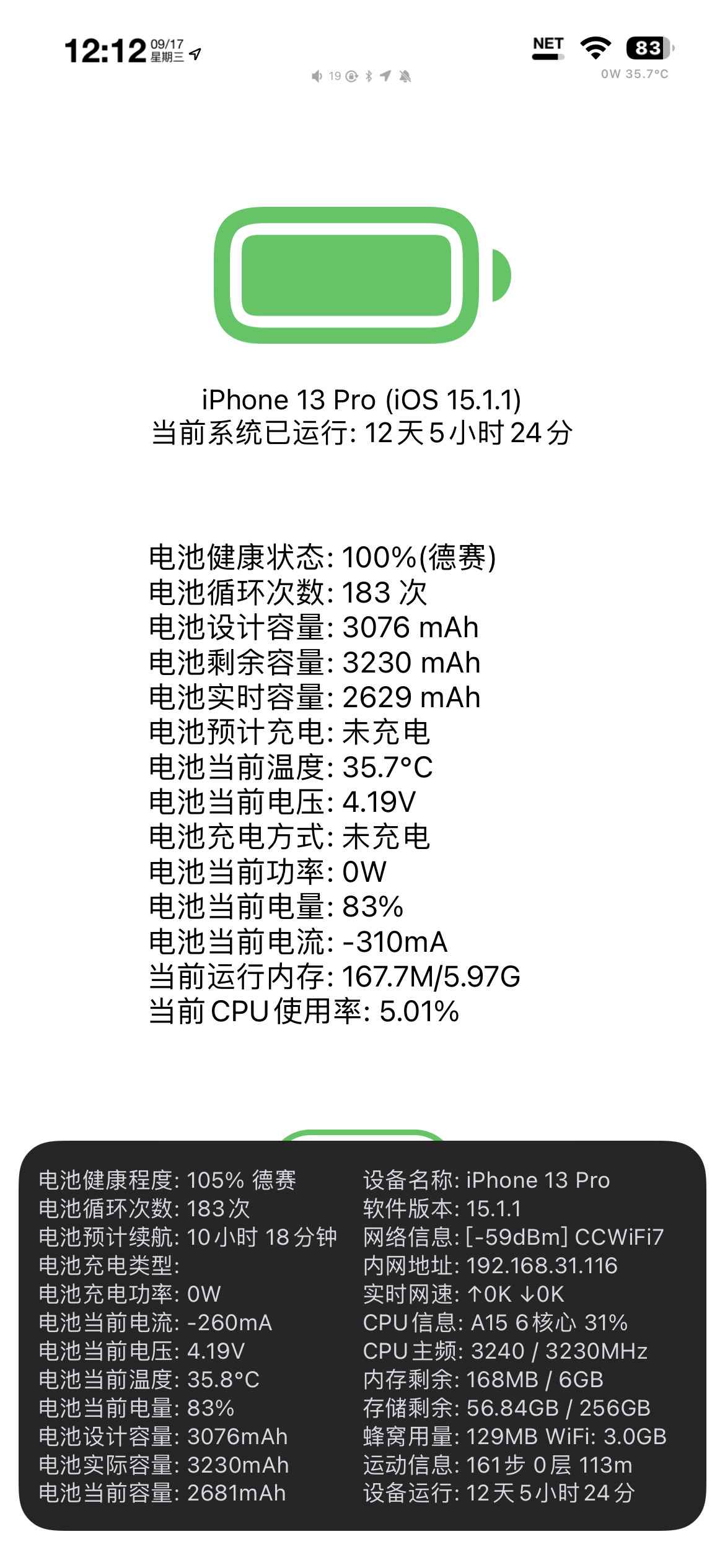The height and width of the screenshot is (1568, 725).
Task: Tap the location arrow icon near the time
Action: pyautogui.click(x=196, y=54)
